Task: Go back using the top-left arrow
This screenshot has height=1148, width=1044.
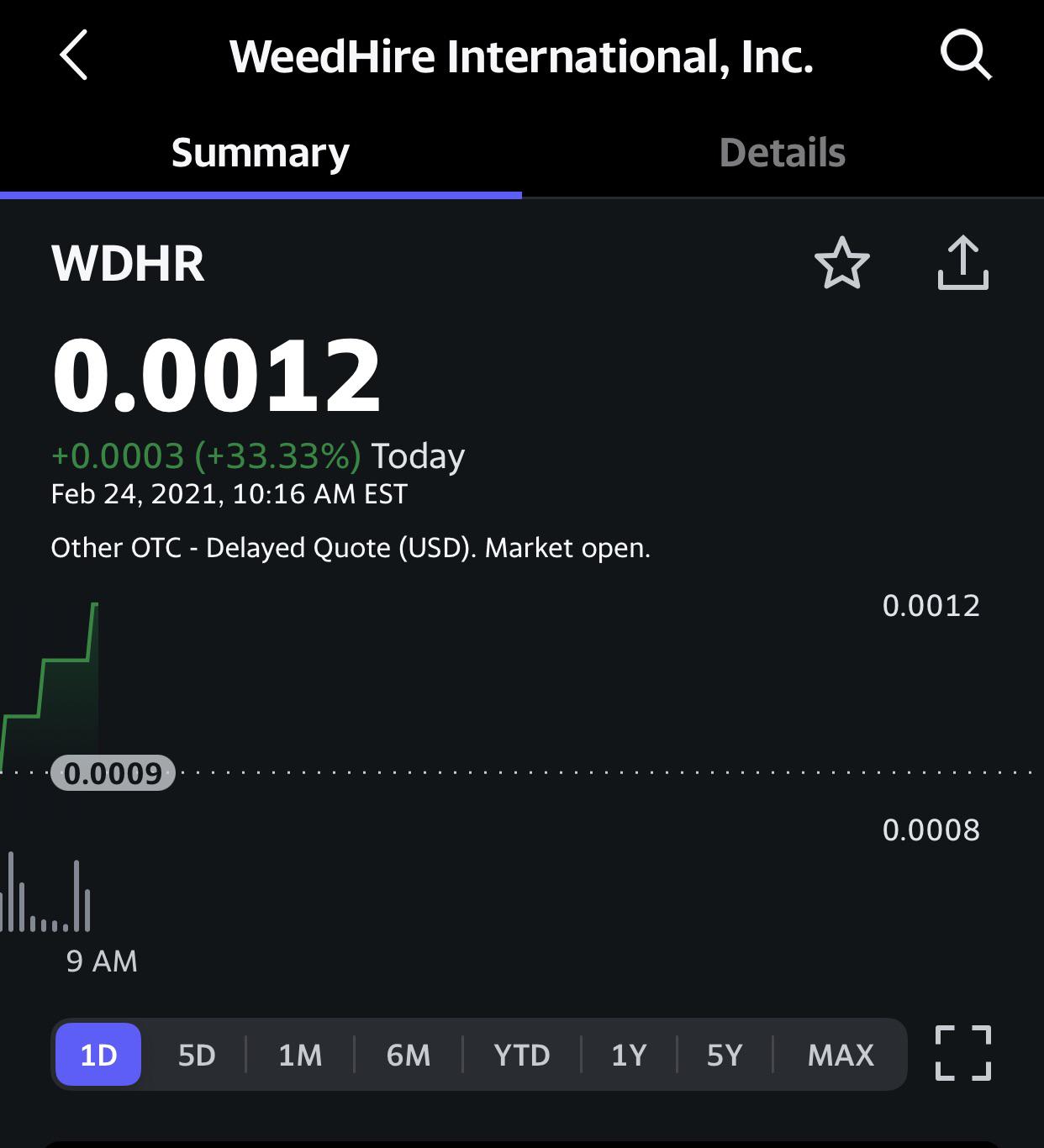Action: [x=74, y=55]
